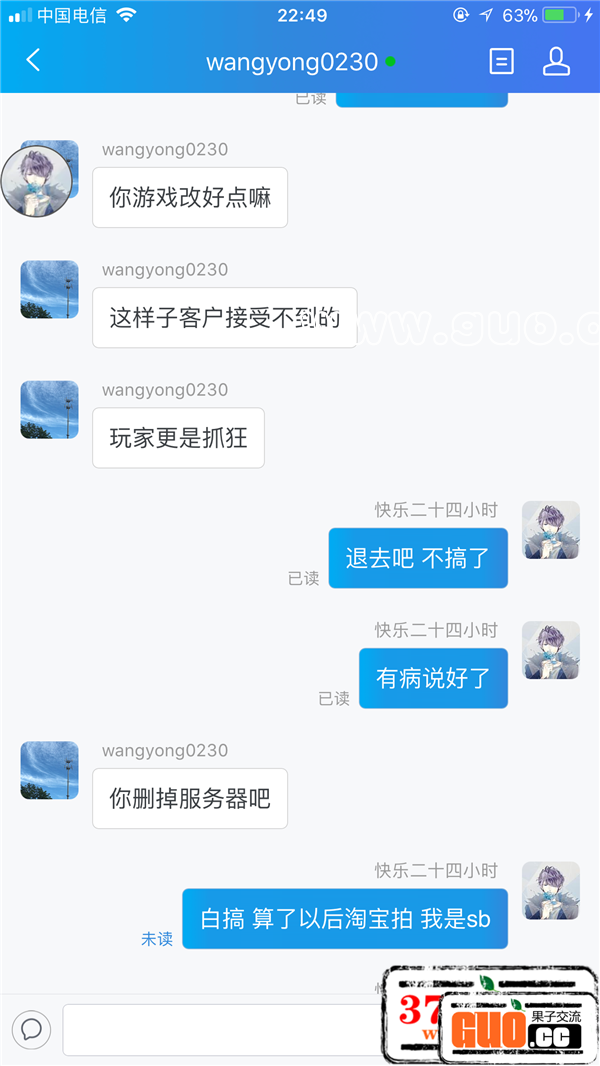Go back using the top-left arrow
600x1066 pixels.
pyautogui.click(x=33, y=61)
